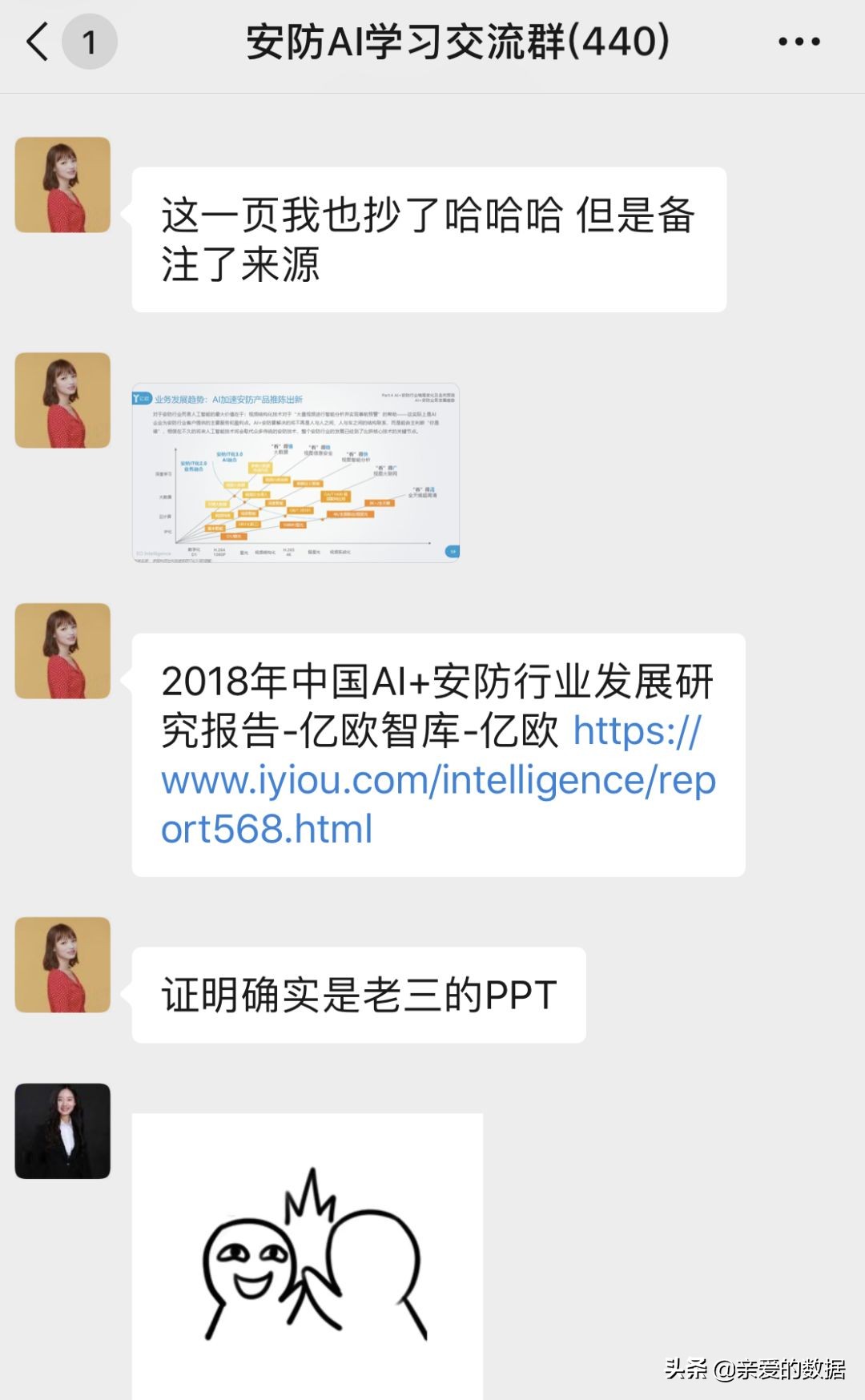
Task: Go back to the chat list
Action: point(38,42)
